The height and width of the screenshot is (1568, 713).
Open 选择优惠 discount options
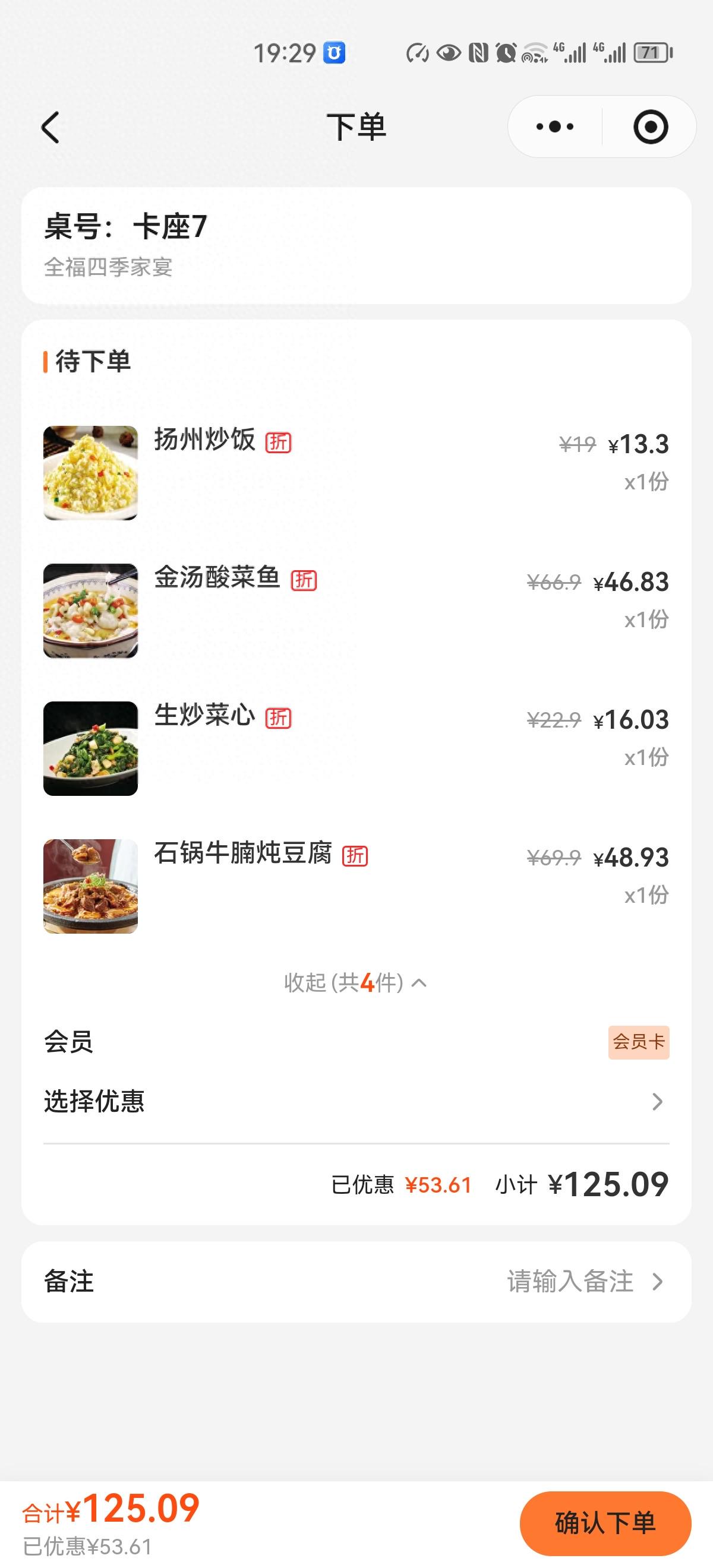[356, 1101]
